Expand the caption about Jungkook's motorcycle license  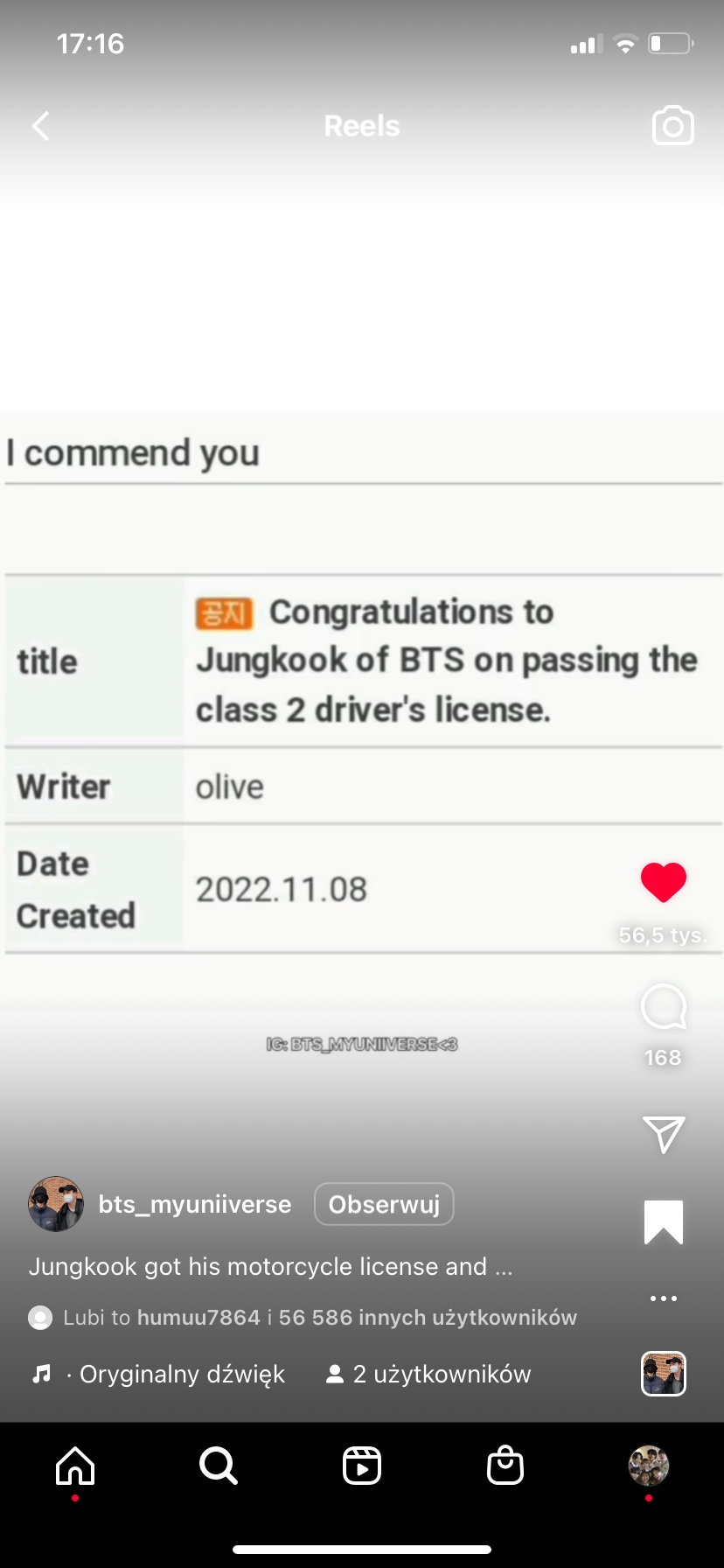(x=270, y=1267)
